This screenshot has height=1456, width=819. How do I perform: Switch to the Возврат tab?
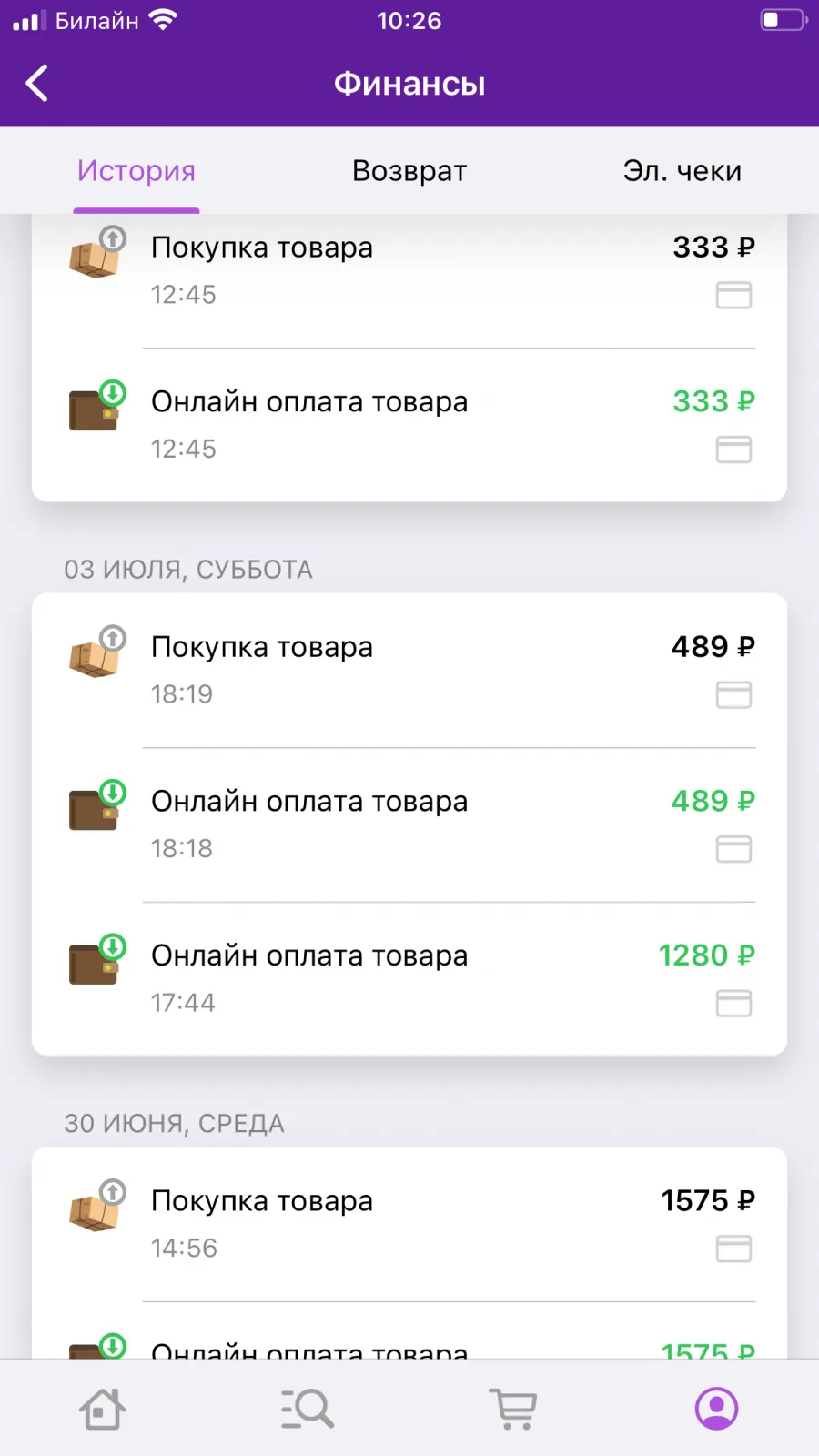tap(409, 171)
